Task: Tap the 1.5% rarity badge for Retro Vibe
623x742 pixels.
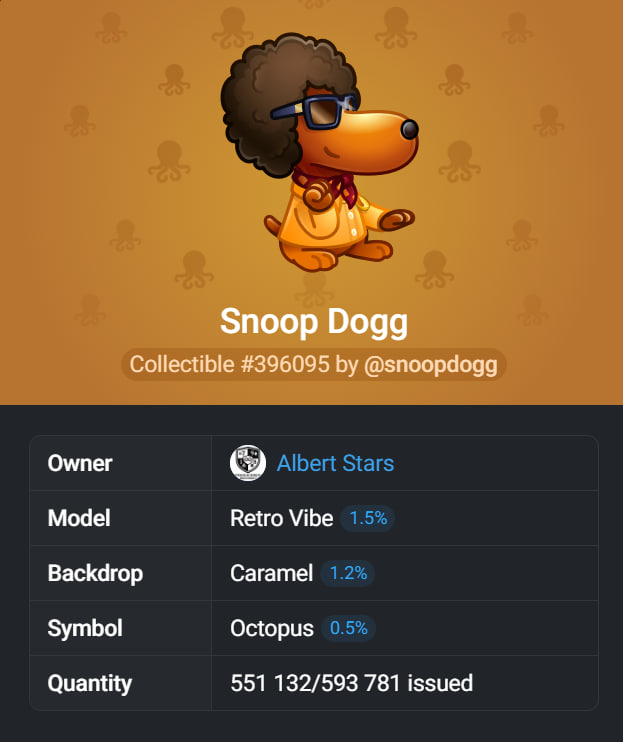Action: click(x=367, y=518)
